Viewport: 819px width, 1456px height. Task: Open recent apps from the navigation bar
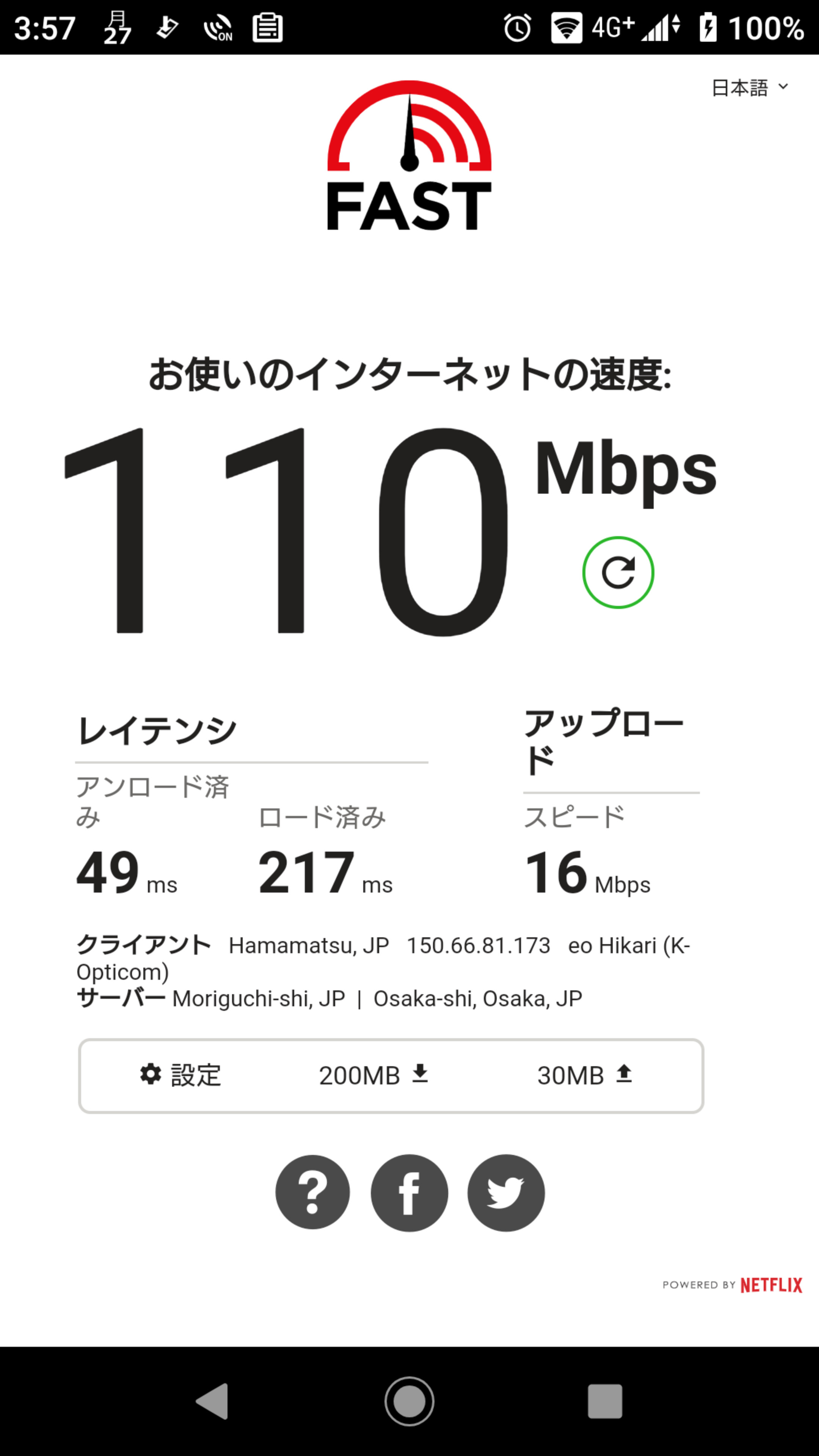[x=605, y=1401]
